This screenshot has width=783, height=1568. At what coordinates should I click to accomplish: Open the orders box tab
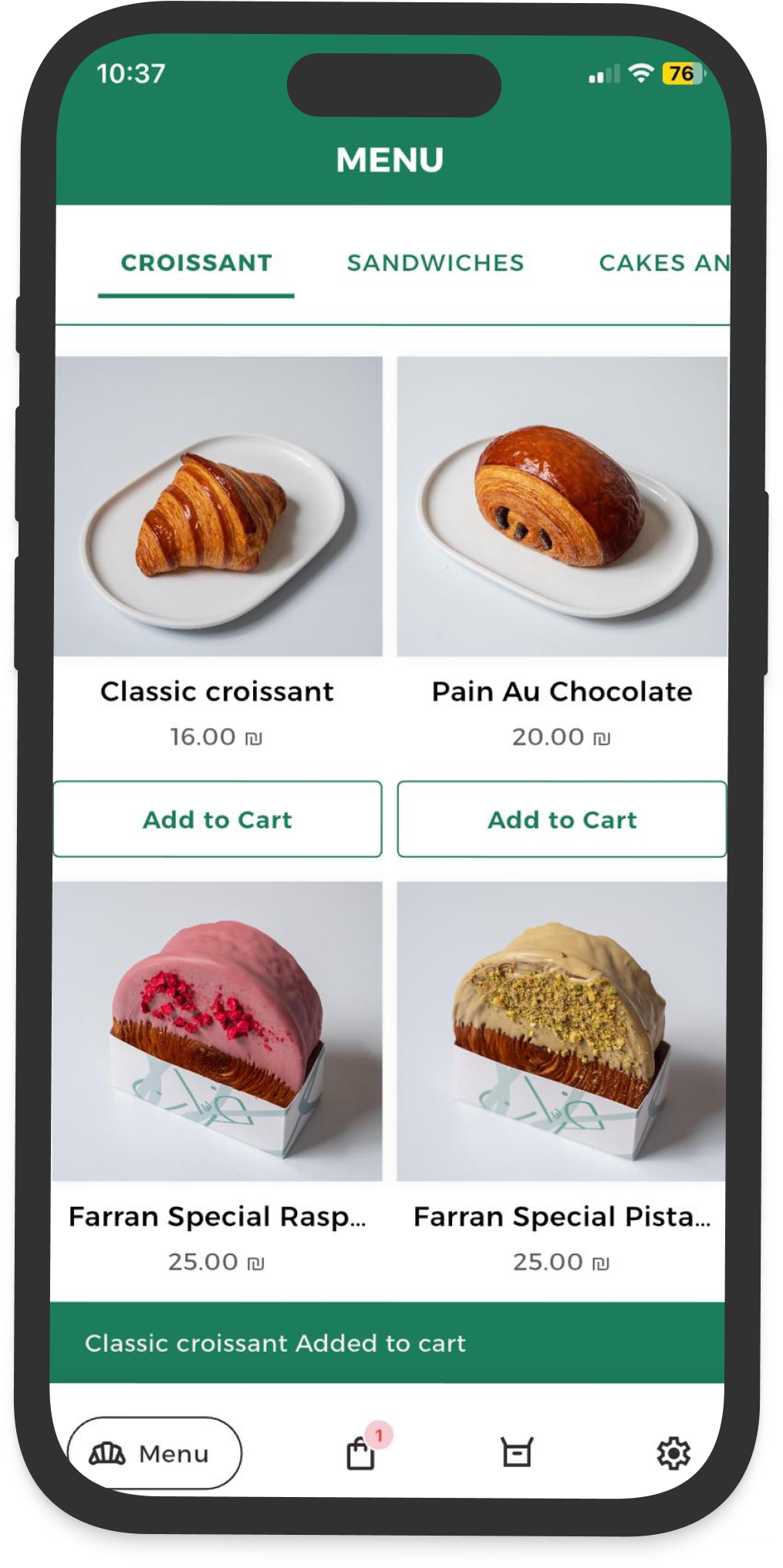click(517, 1453)
